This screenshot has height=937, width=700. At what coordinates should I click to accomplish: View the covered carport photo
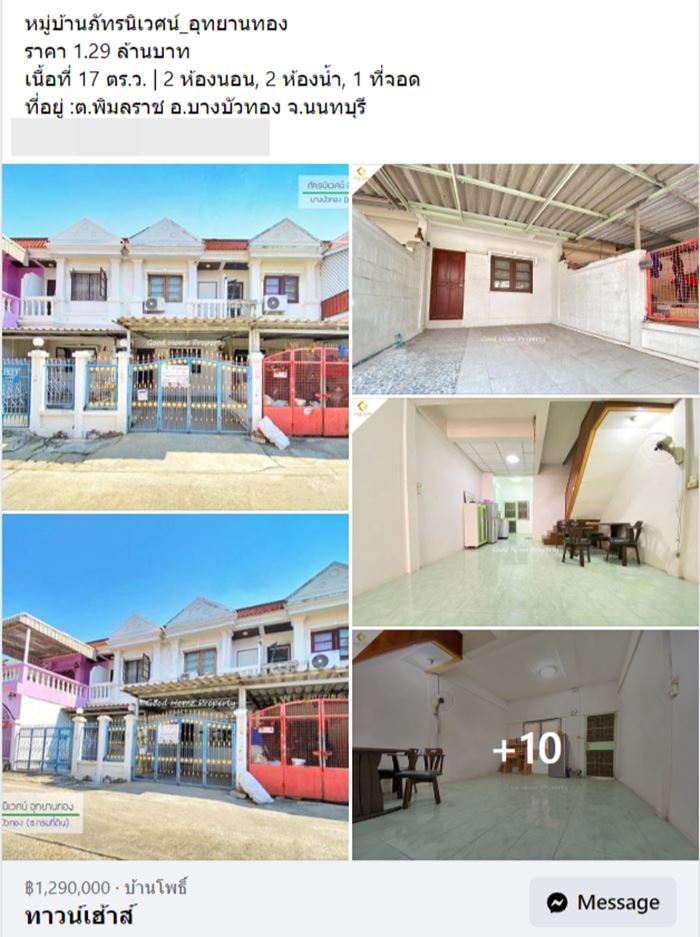[x=525, y=279]
